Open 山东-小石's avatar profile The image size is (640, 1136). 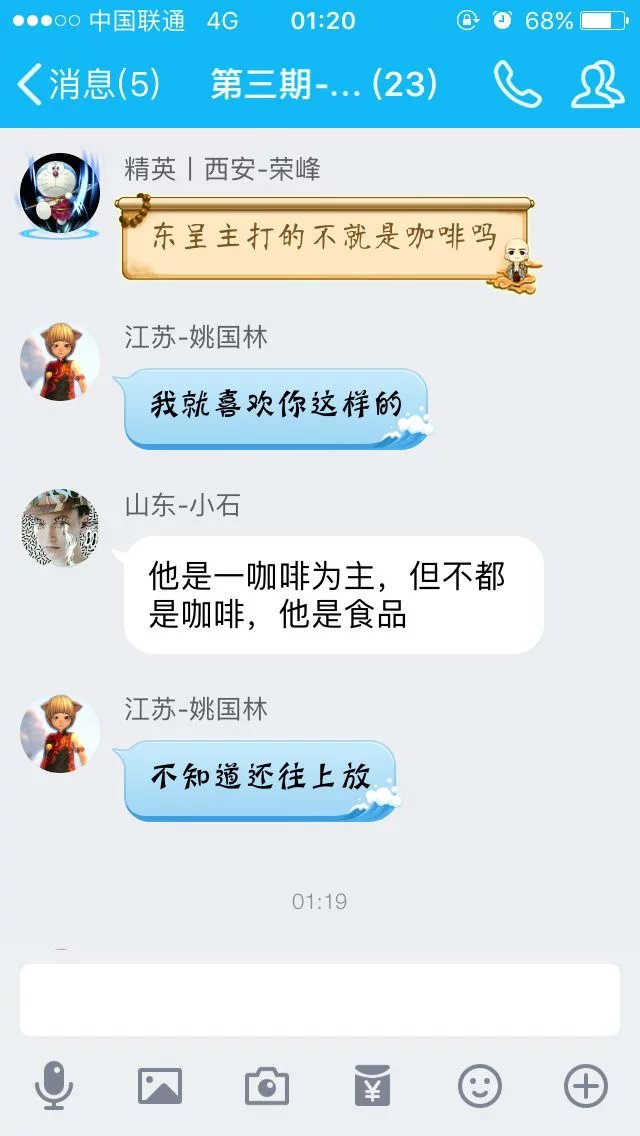point(60,530)
